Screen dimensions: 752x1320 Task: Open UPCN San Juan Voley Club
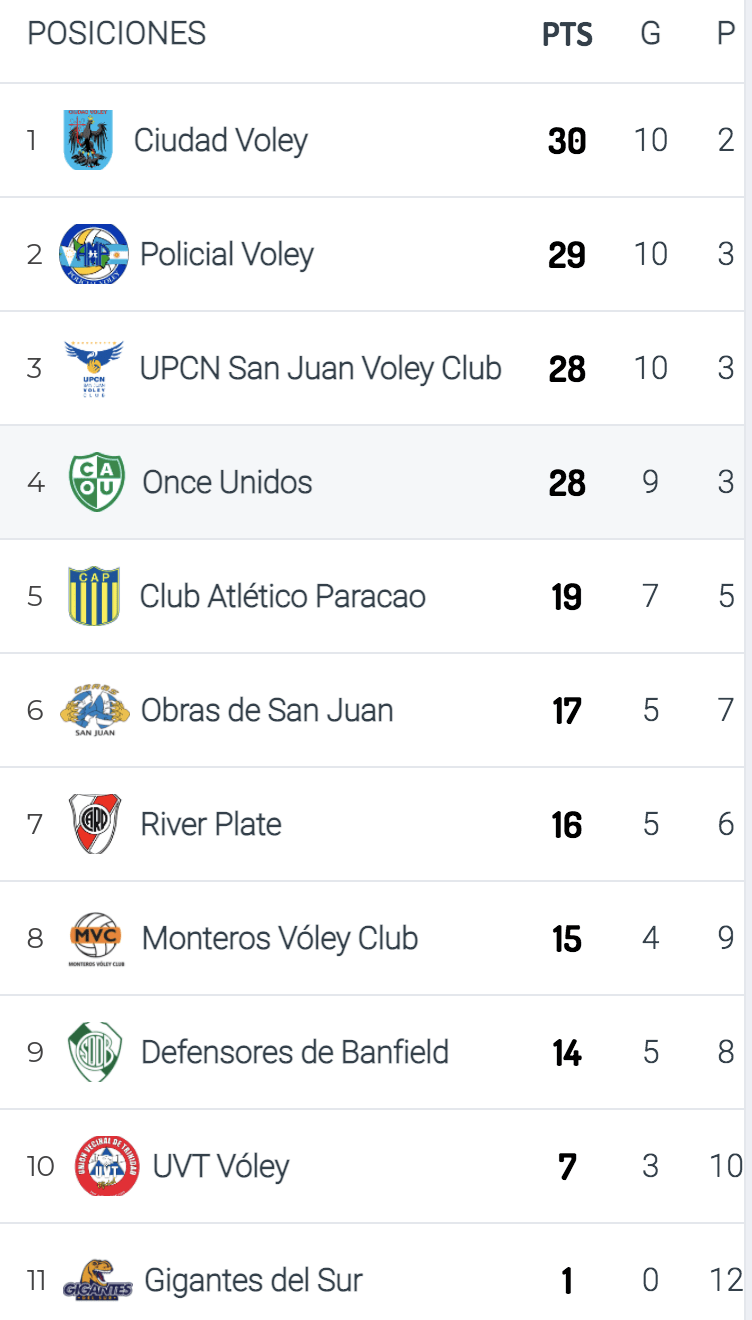[x=376, y=368]
